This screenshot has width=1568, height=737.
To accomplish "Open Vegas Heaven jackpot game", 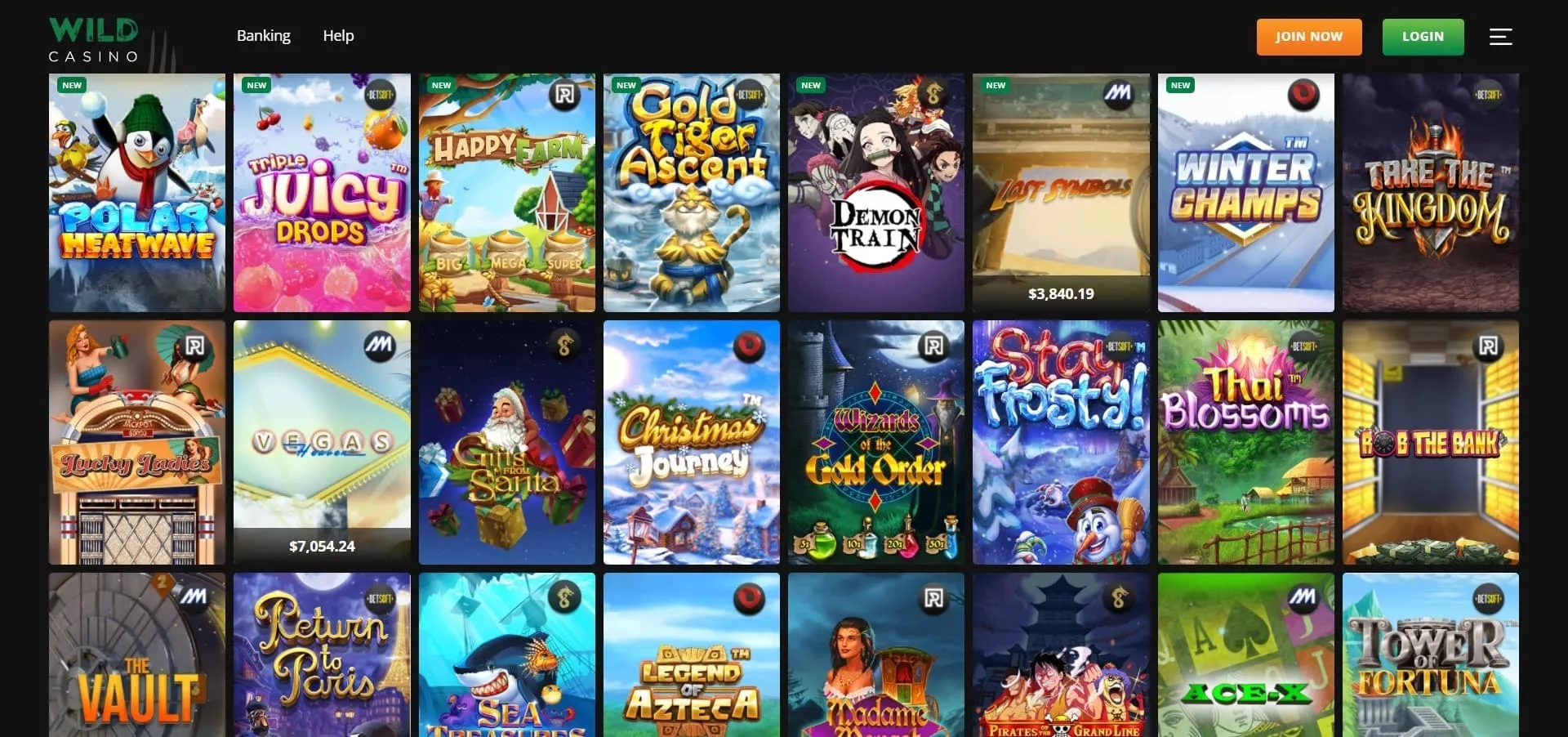I will pos(322,442).
